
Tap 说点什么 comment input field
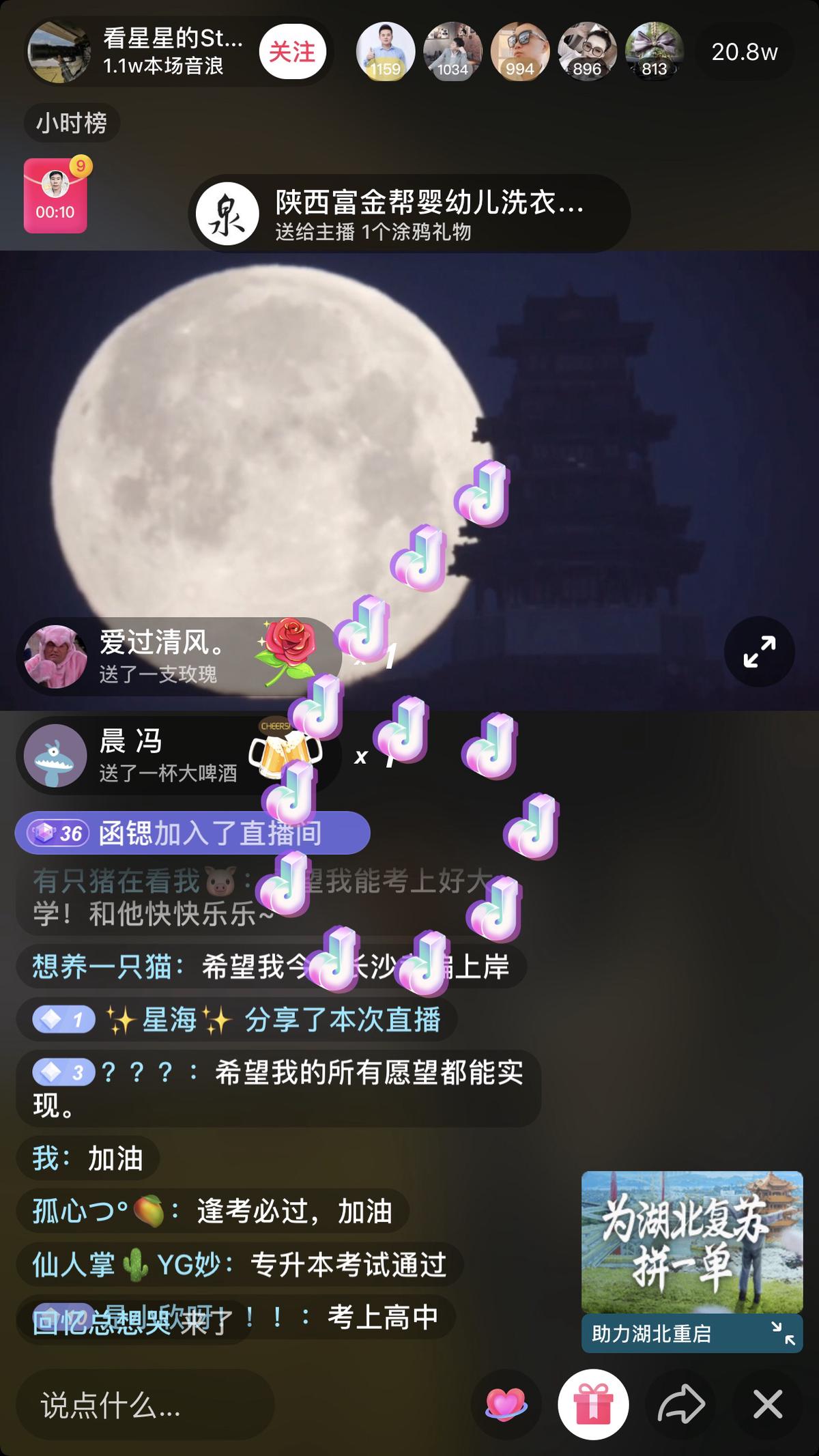click(x=145, y=1405)
